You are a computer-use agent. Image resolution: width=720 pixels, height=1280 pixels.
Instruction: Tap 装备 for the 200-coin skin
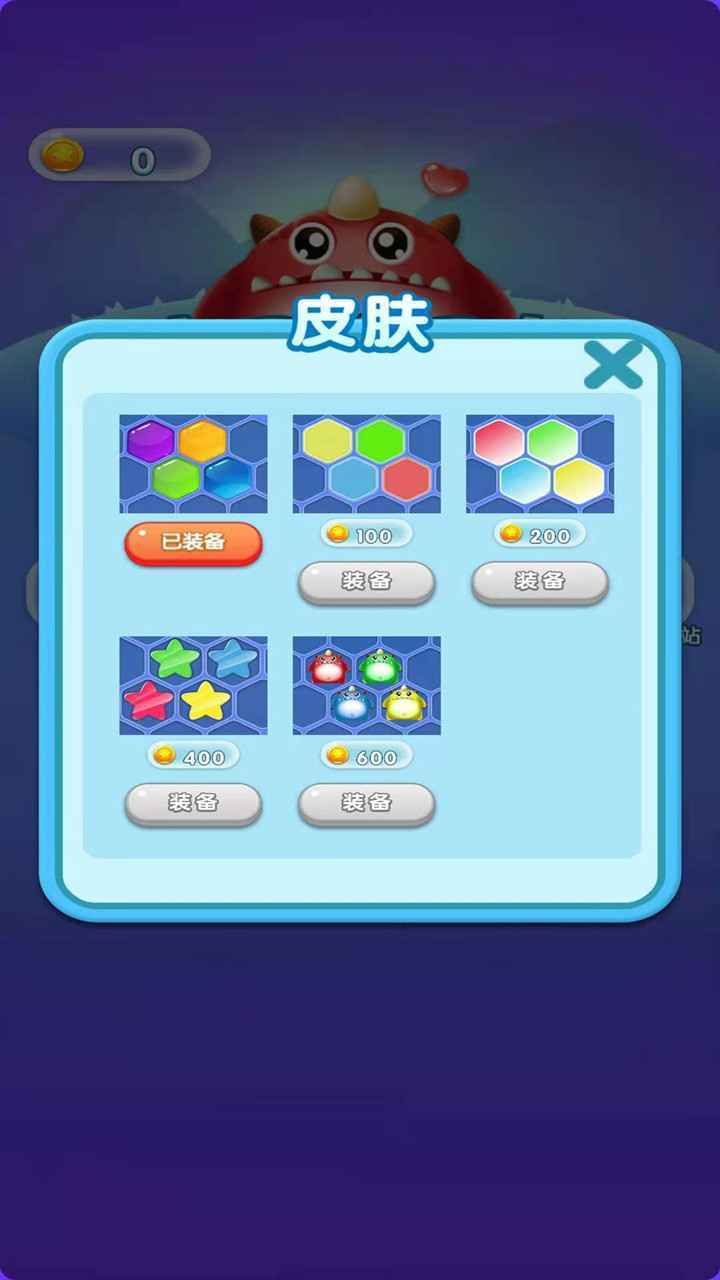[540, 582]
